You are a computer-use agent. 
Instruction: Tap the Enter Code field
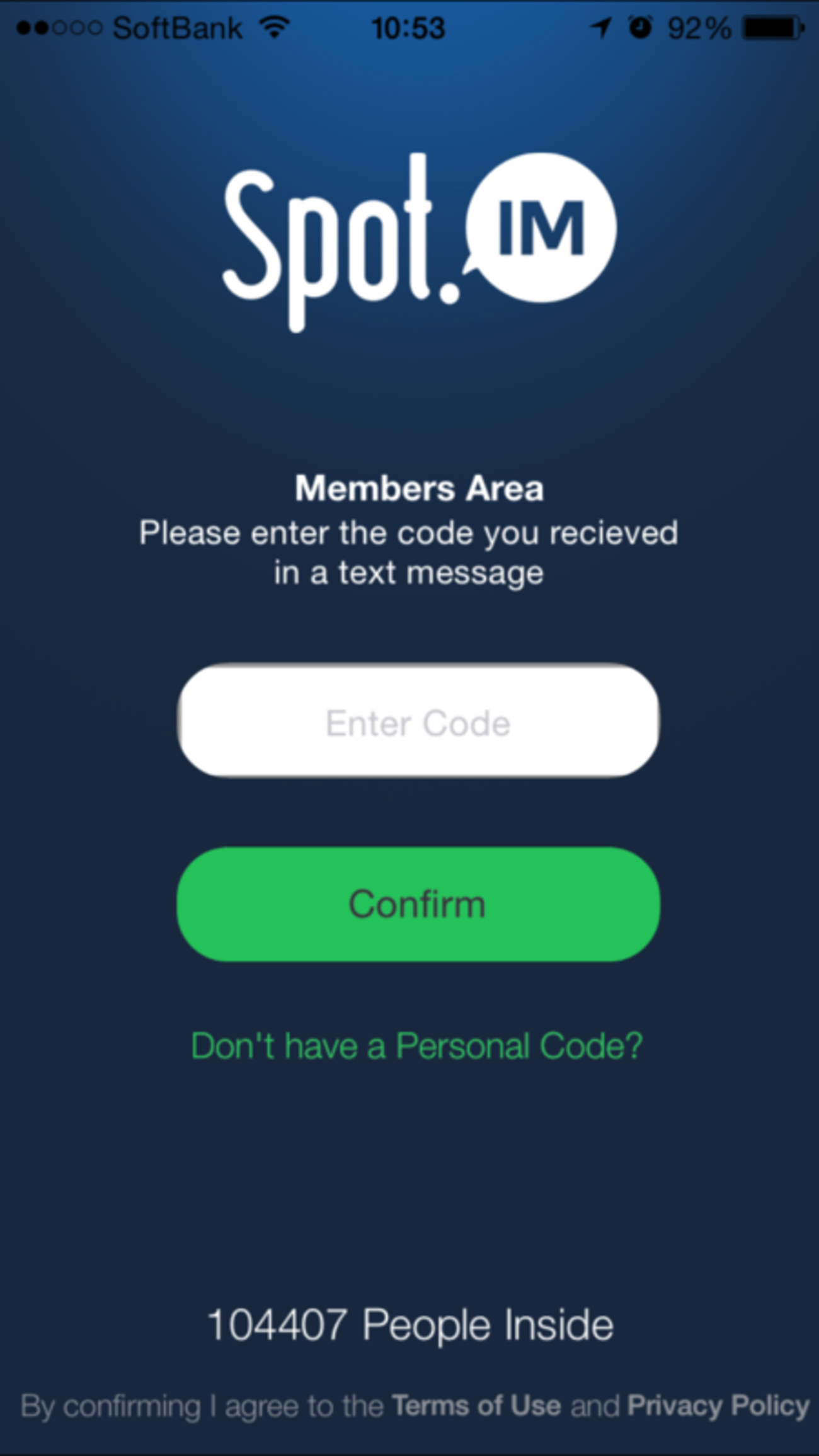(418, 721)
